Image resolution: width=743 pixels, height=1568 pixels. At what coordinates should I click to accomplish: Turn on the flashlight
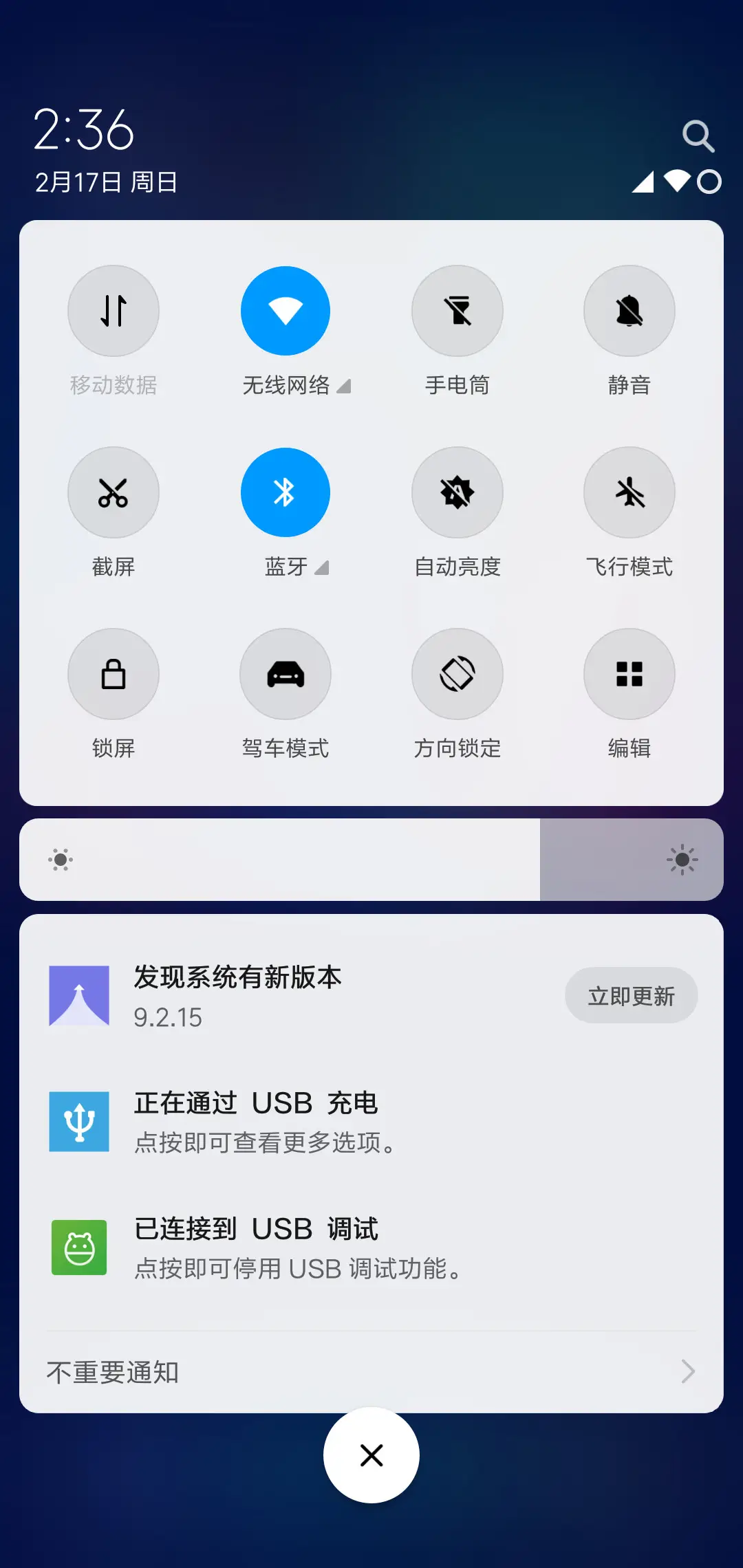(457, 311)
